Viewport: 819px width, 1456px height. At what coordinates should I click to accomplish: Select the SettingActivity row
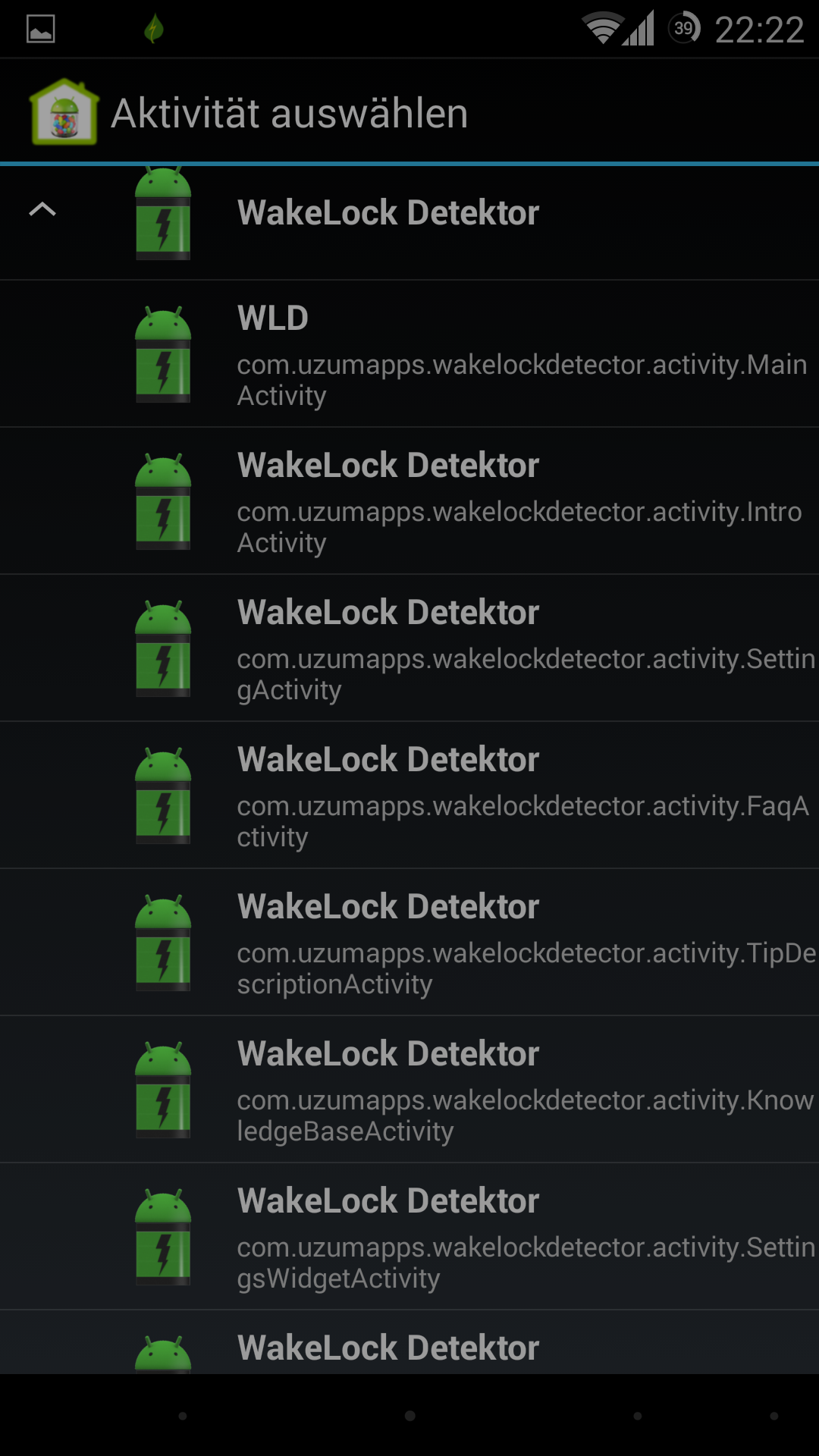click(x=409, y=648)
